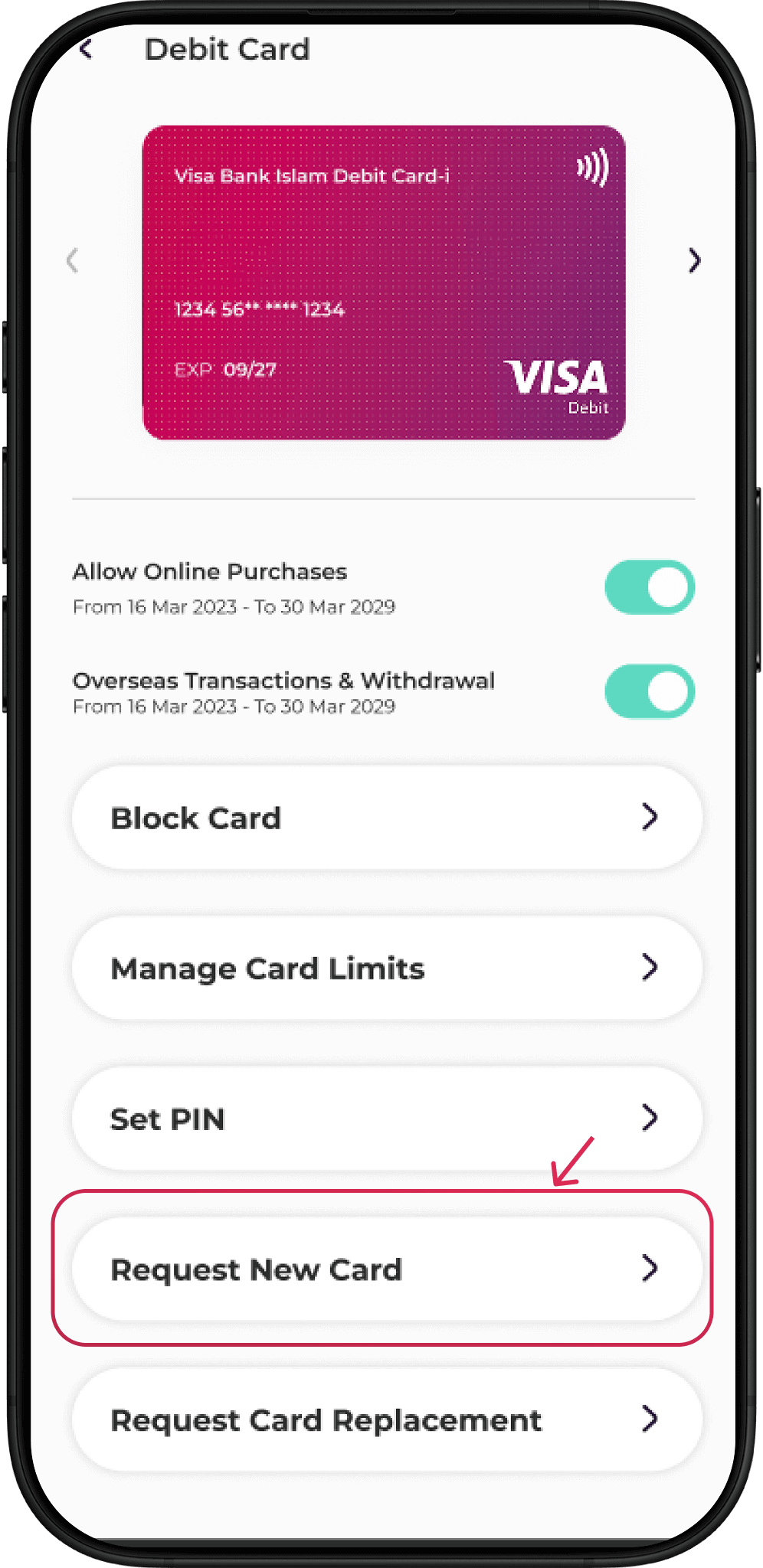763x1568 pixels.
Task: Show the next card in carousel
Action: (x=694, y=260)
